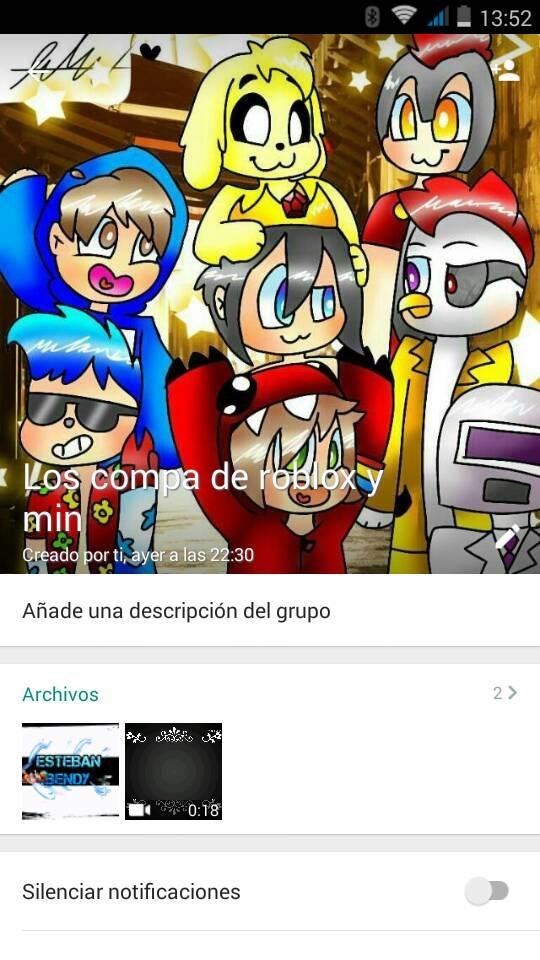This screenshot has width=540, height=960.
Task: Open the Esteban Bendy image file
Action: tap(71, 771)
